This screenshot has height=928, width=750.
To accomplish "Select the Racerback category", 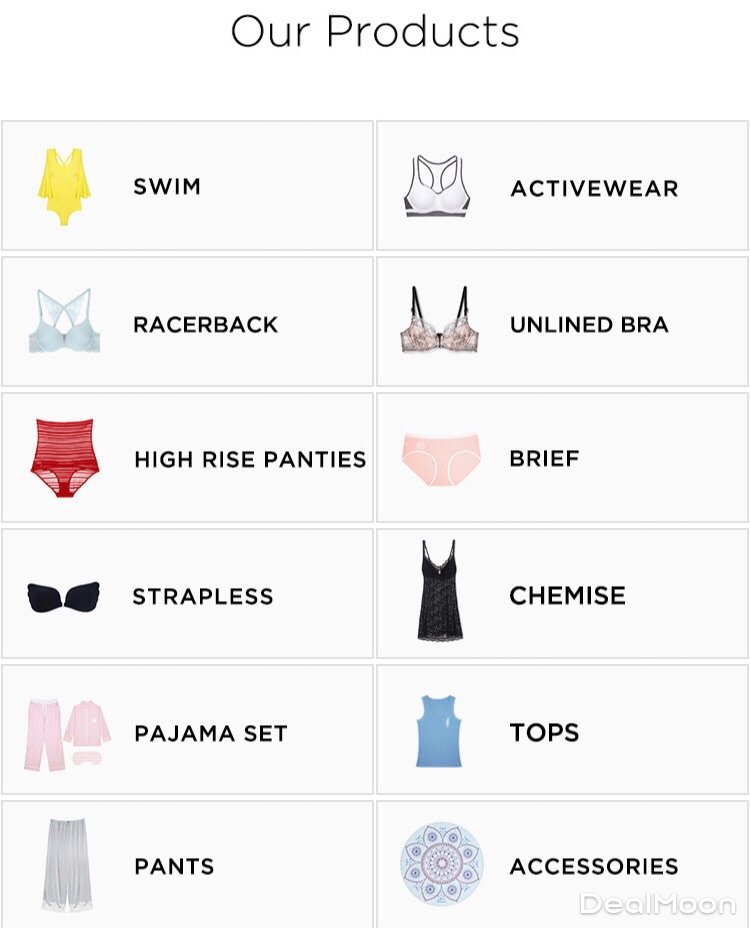I will tap(187, 322).
